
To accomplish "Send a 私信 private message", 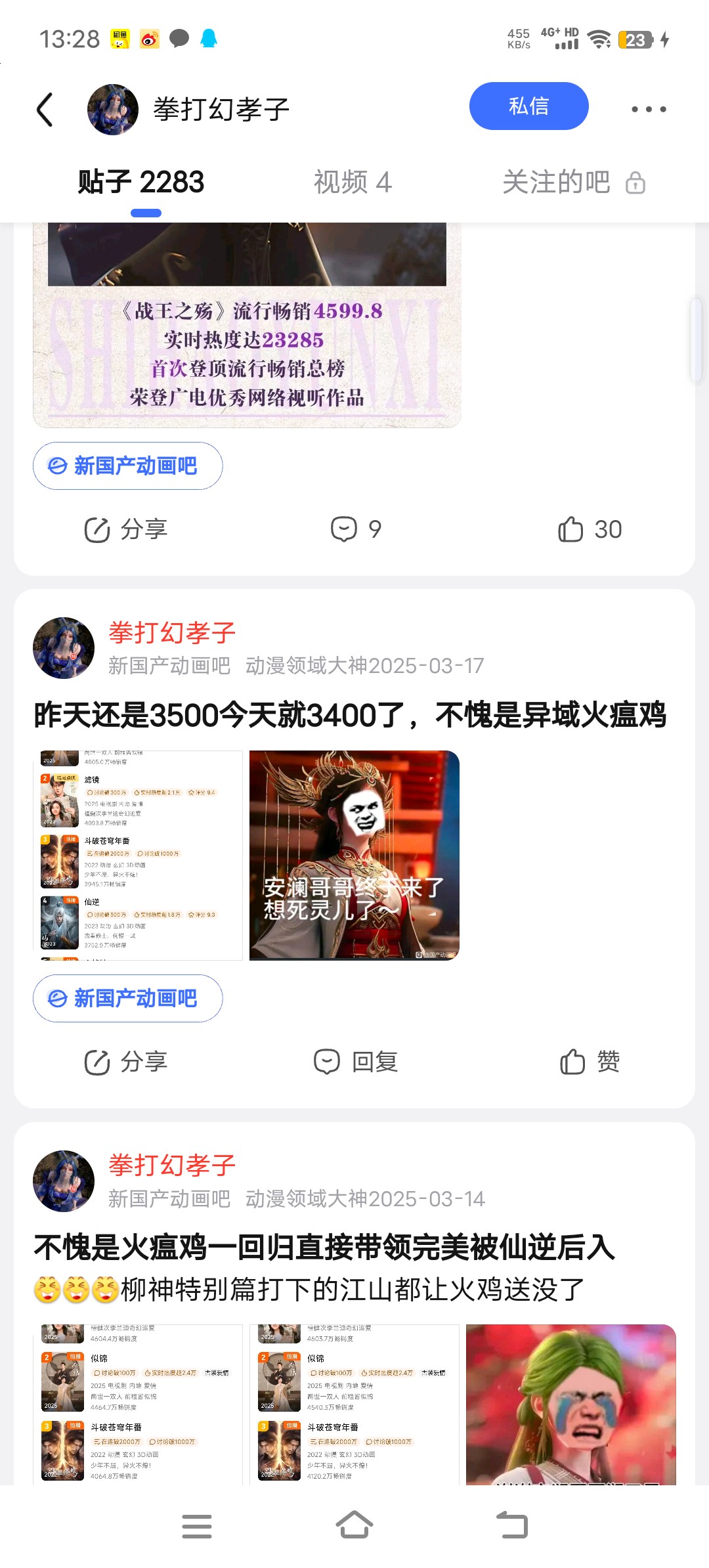I will [528, 106].
